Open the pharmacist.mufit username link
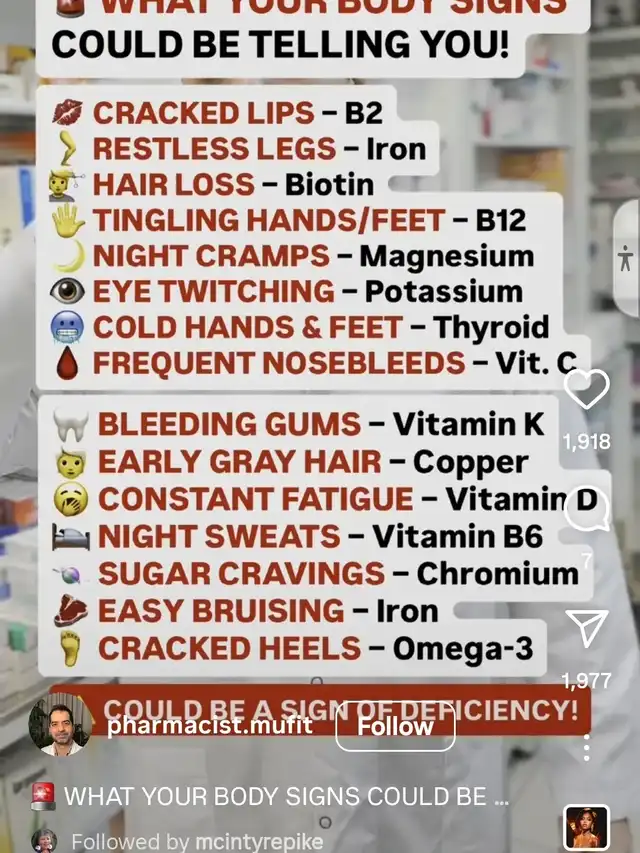The width and height of the screenshot is (640, 853). point(210,725)
